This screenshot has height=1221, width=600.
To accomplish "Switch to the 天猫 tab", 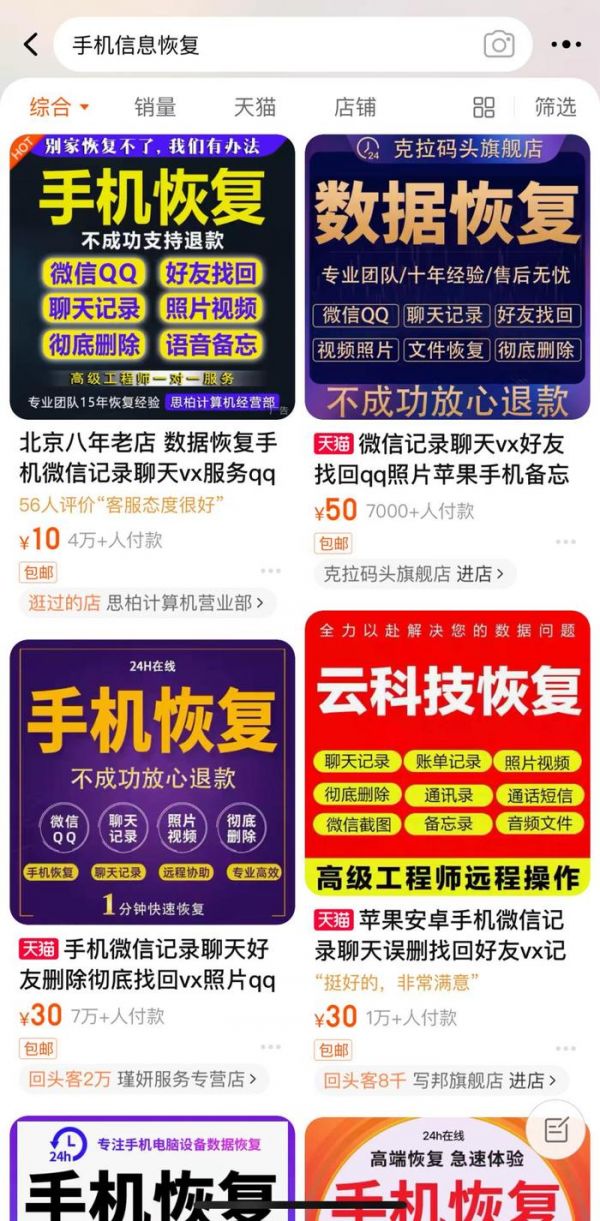I will (x=254, y=107).
